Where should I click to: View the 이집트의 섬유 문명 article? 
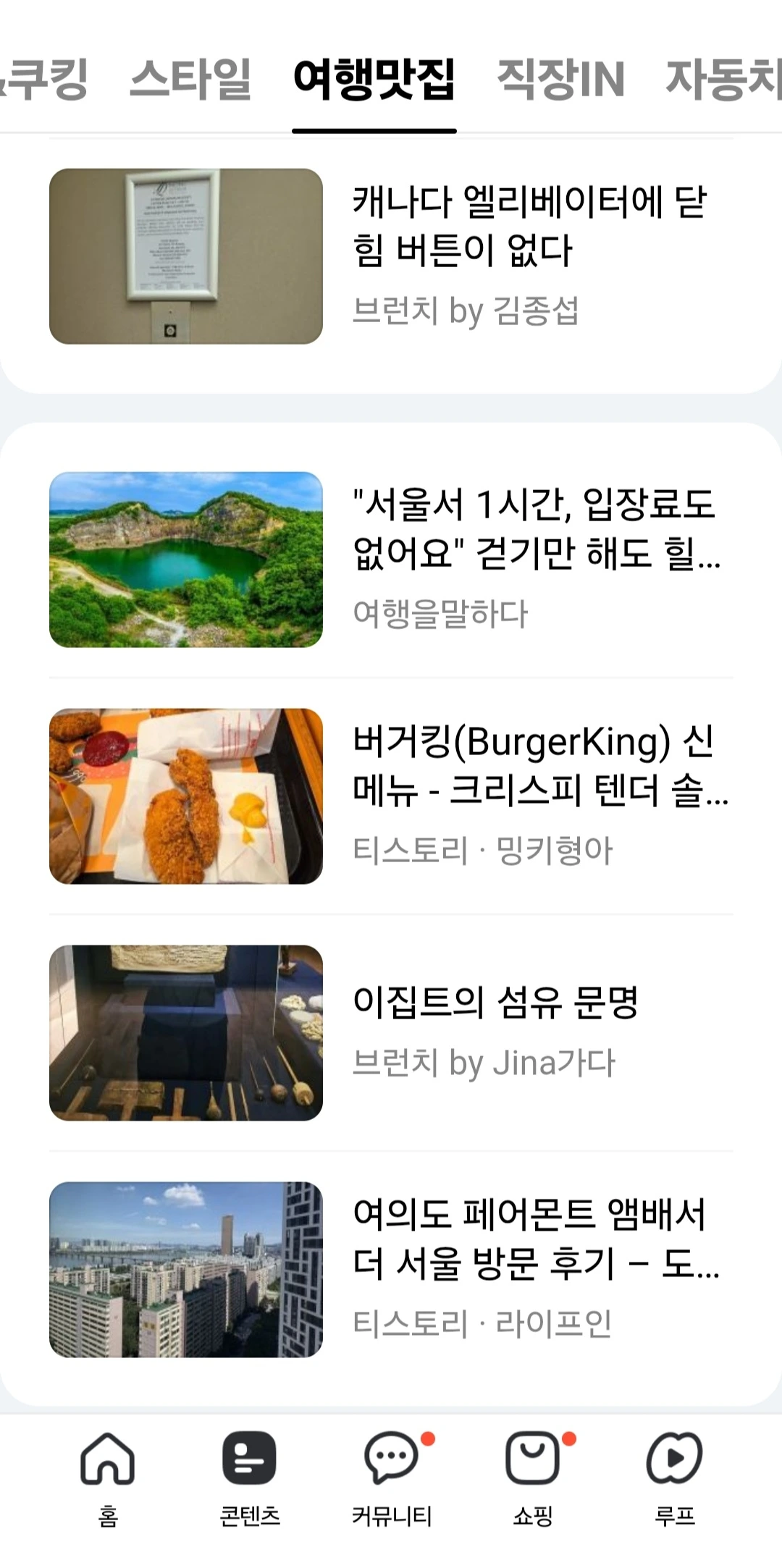[x=495, y=1002]
